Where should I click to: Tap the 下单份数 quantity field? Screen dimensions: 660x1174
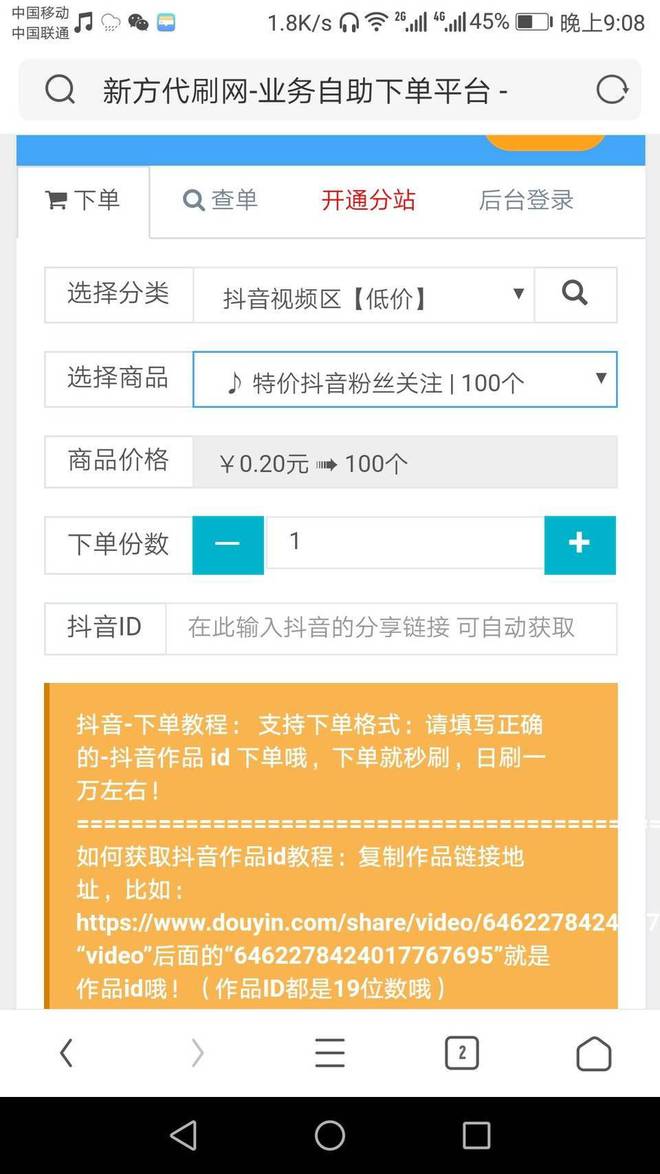pos(404,542)
